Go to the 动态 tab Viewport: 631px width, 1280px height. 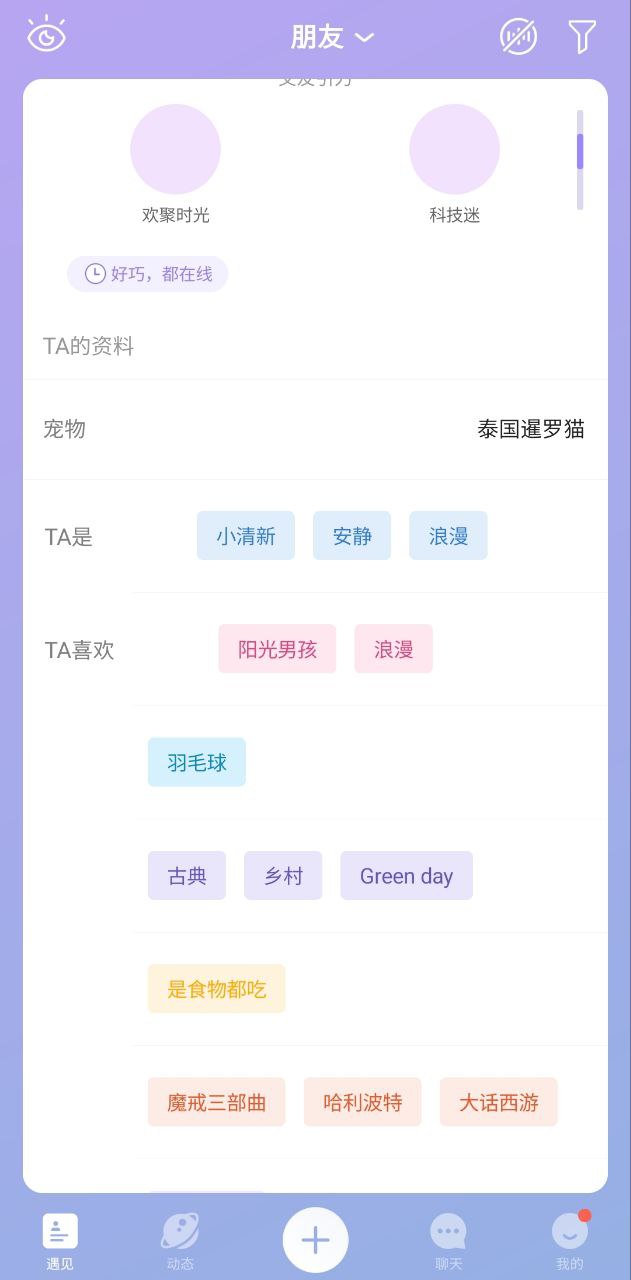pos(180,1241)
